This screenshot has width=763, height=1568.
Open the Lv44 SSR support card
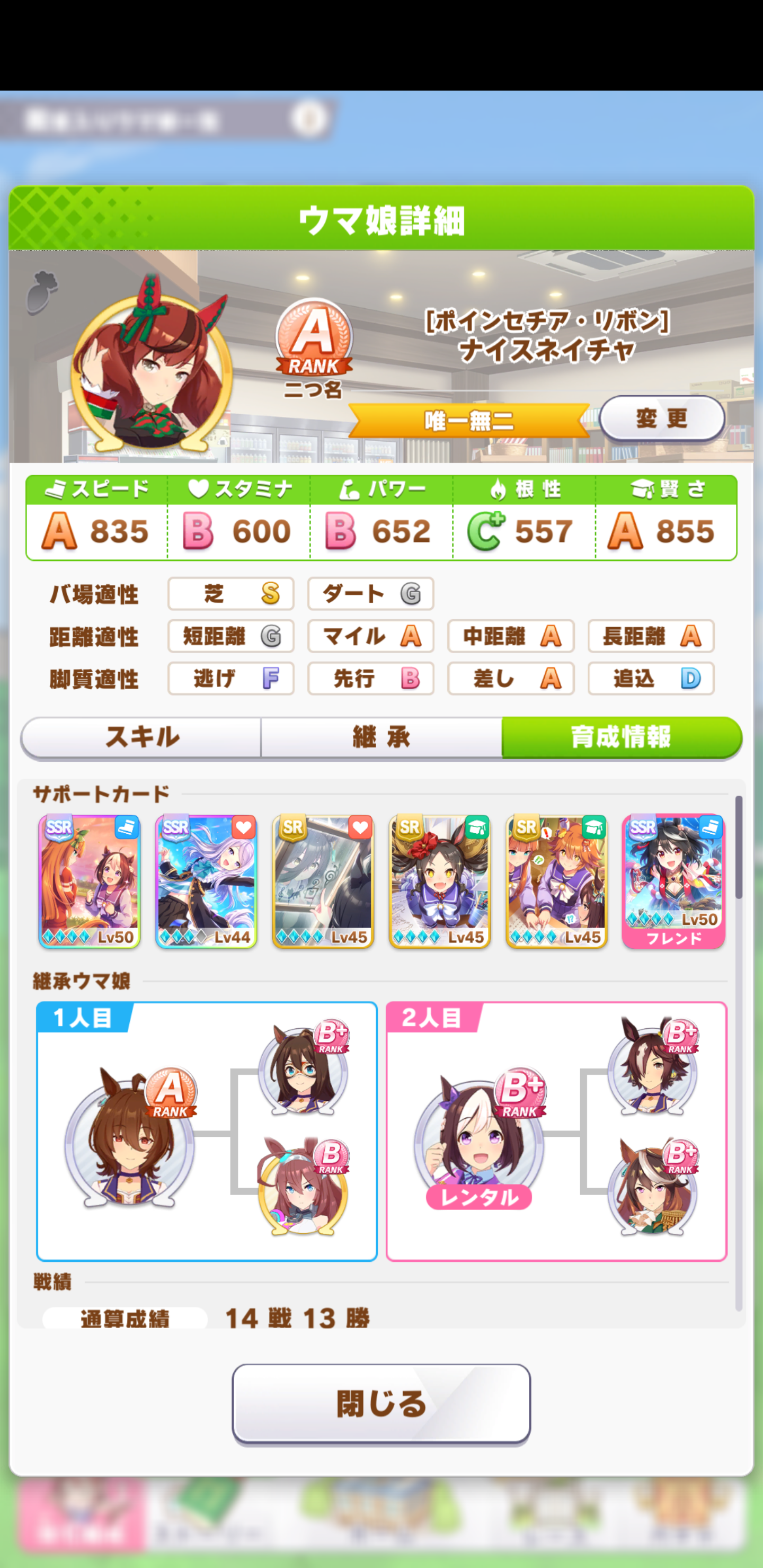pyautogui.click(x=206, y=881)
